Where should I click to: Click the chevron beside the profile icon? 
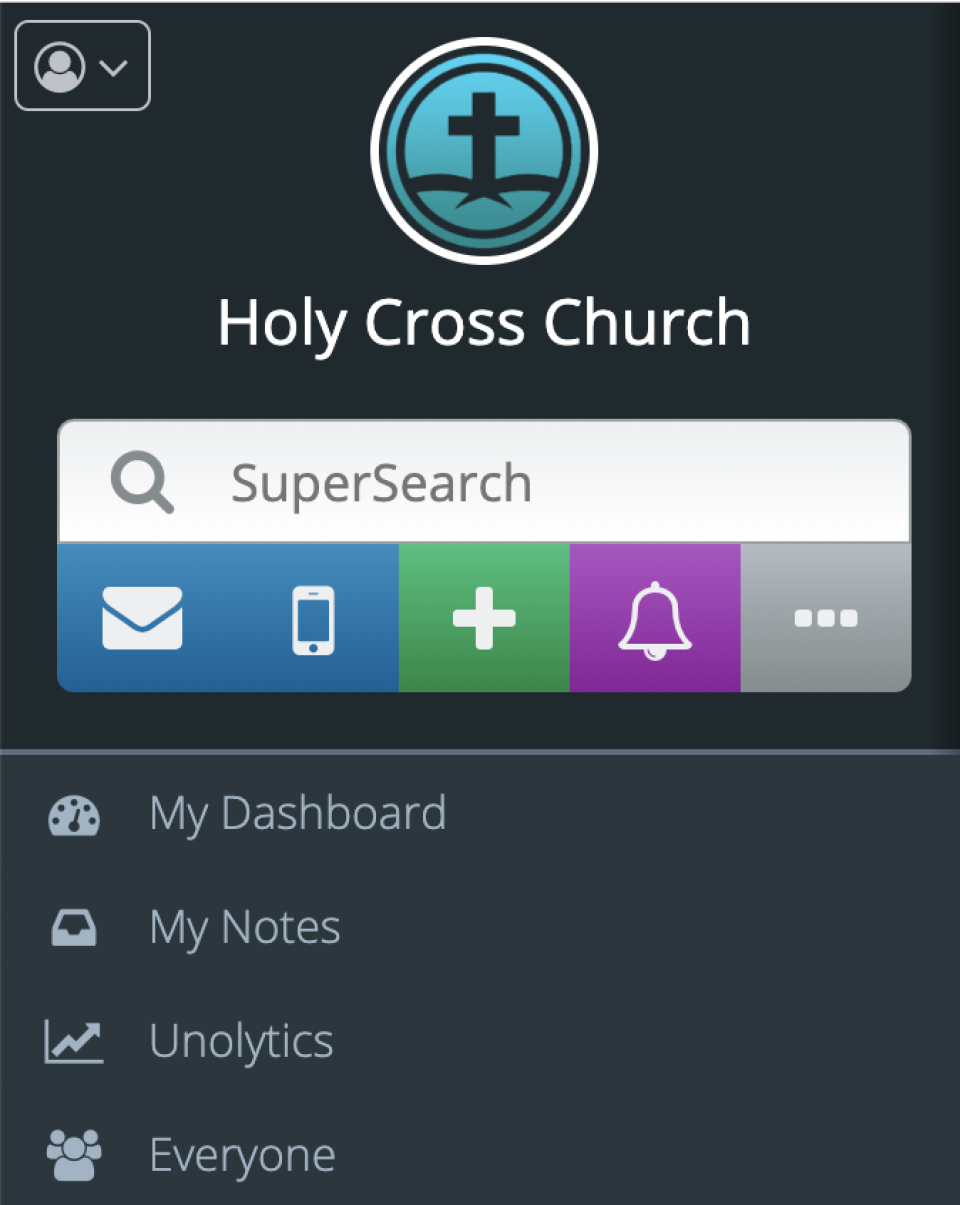(x=114, y=66)
